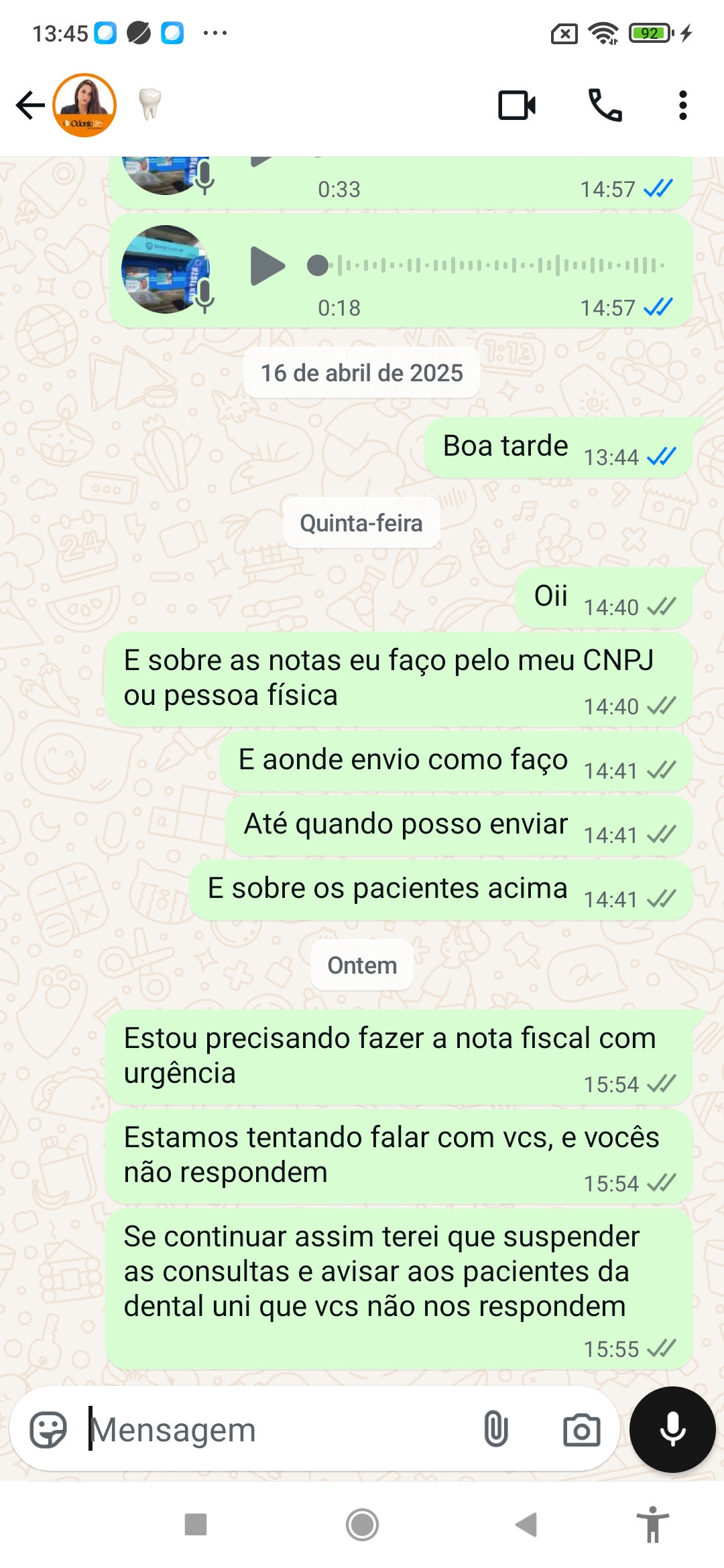The width and height of the screenshot is (724, 1568).
Task: Start a voice call
Action: pos(605,105)
